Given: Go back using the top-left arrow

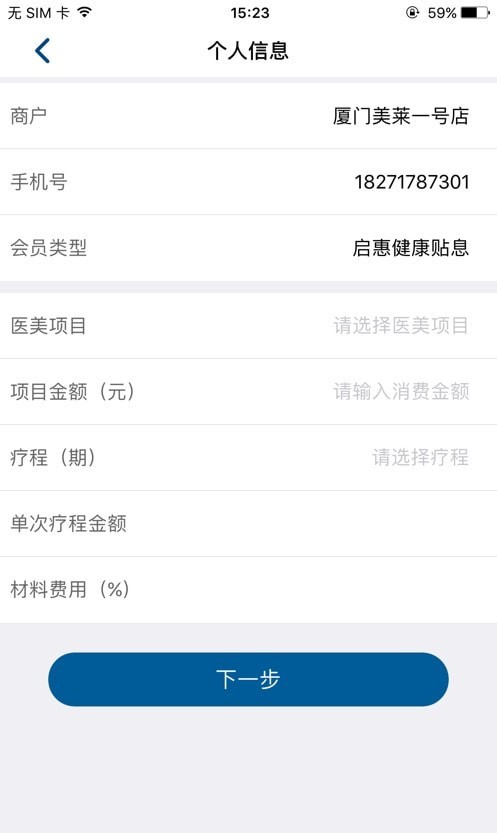Looking at the screenshot, I should coord(42,51).
